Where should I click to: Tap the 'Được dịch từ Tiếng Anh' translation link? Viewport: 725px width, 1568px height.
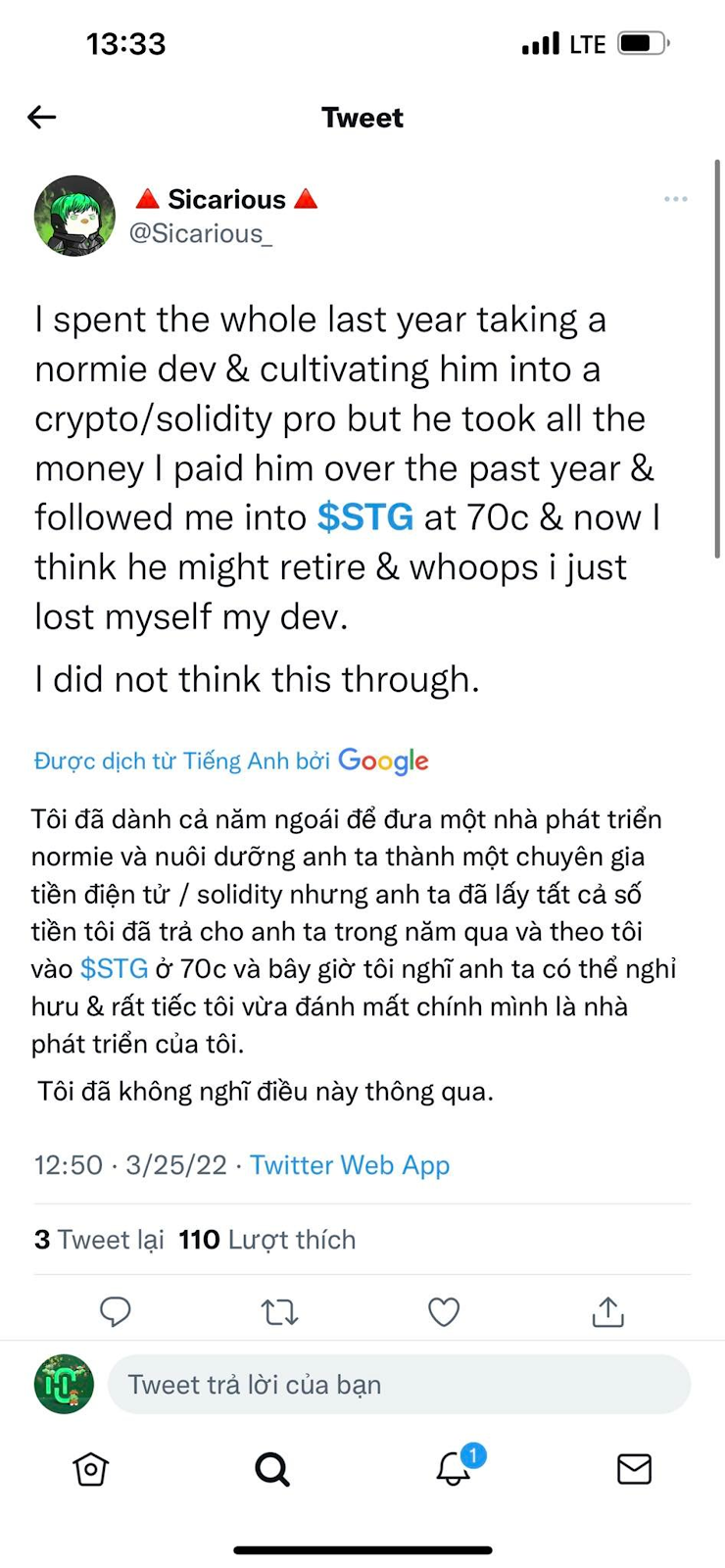click(x=181, y=761)
